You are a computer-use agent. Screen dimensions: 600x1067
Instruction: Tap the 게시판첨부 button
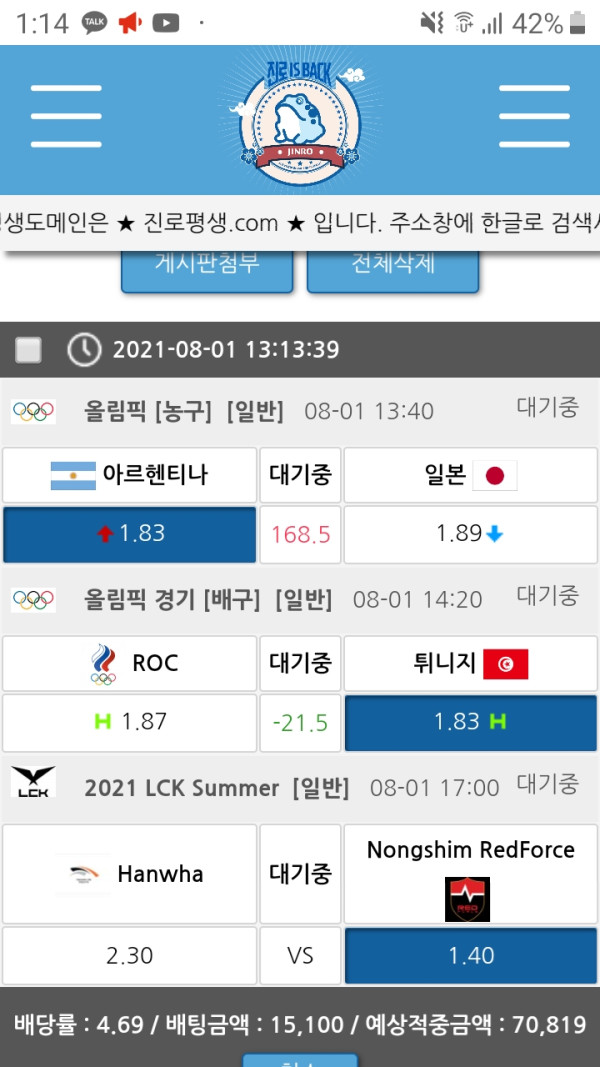click(x=207, y=266)
